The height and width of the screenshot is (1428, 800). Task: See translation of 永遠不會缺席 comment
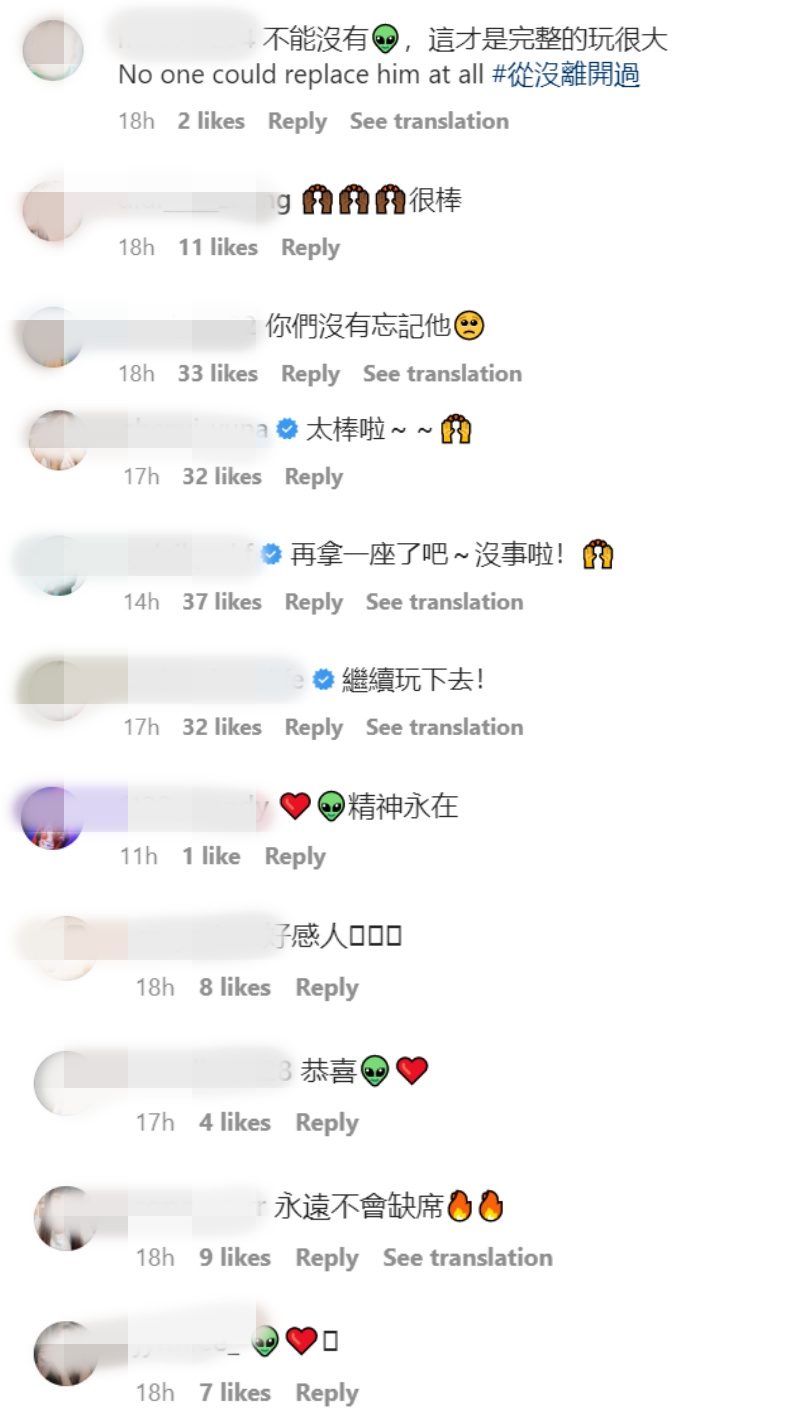click(x=467, y=1258)
